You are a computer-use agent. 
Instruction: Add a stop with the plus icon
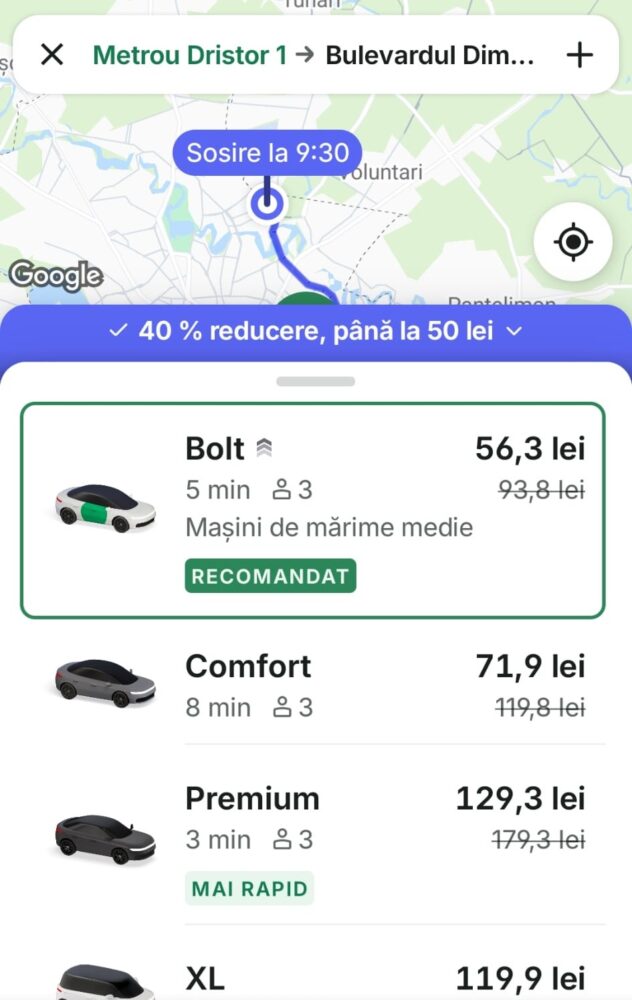tap(579, 55)
